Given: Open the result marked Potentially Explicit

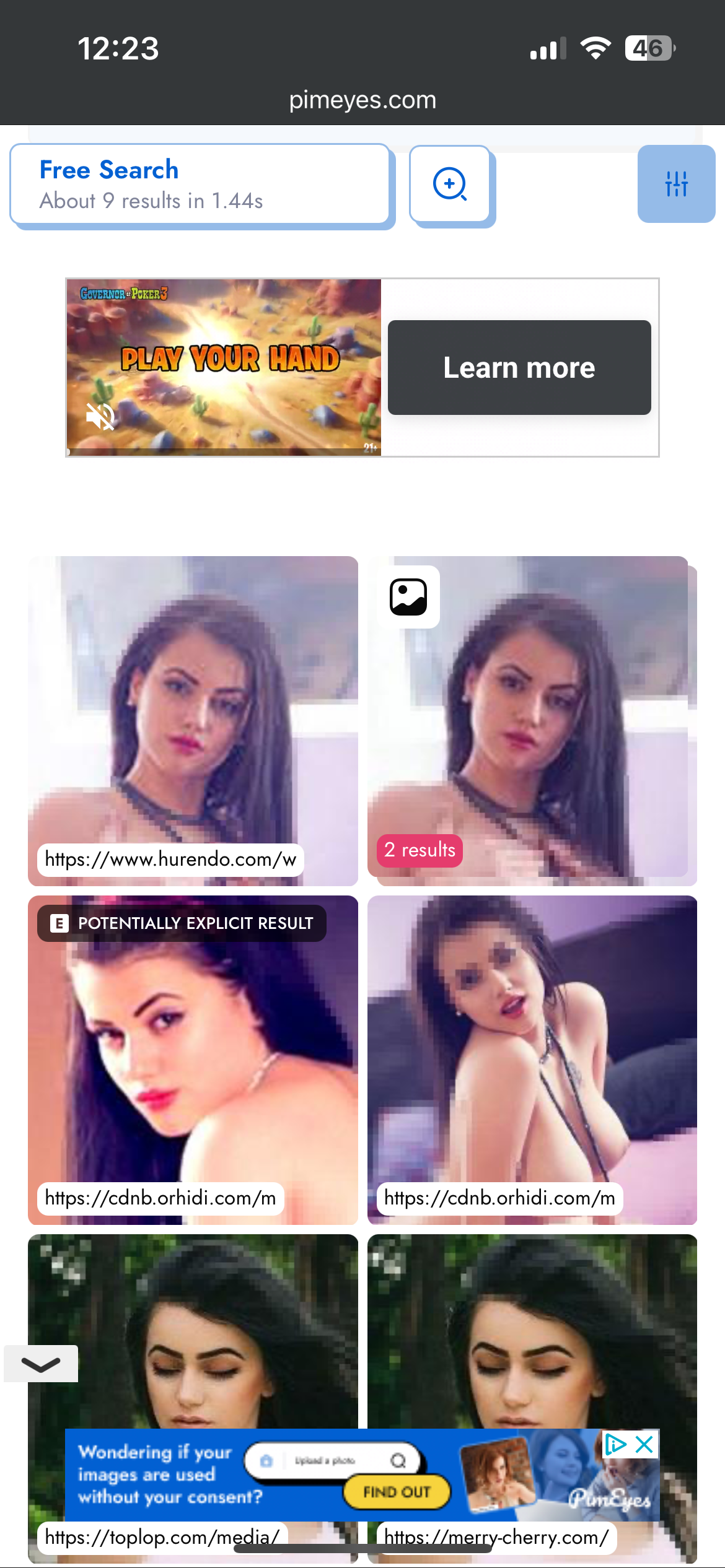Looking at the screenshot, I should coord(193,1060).
